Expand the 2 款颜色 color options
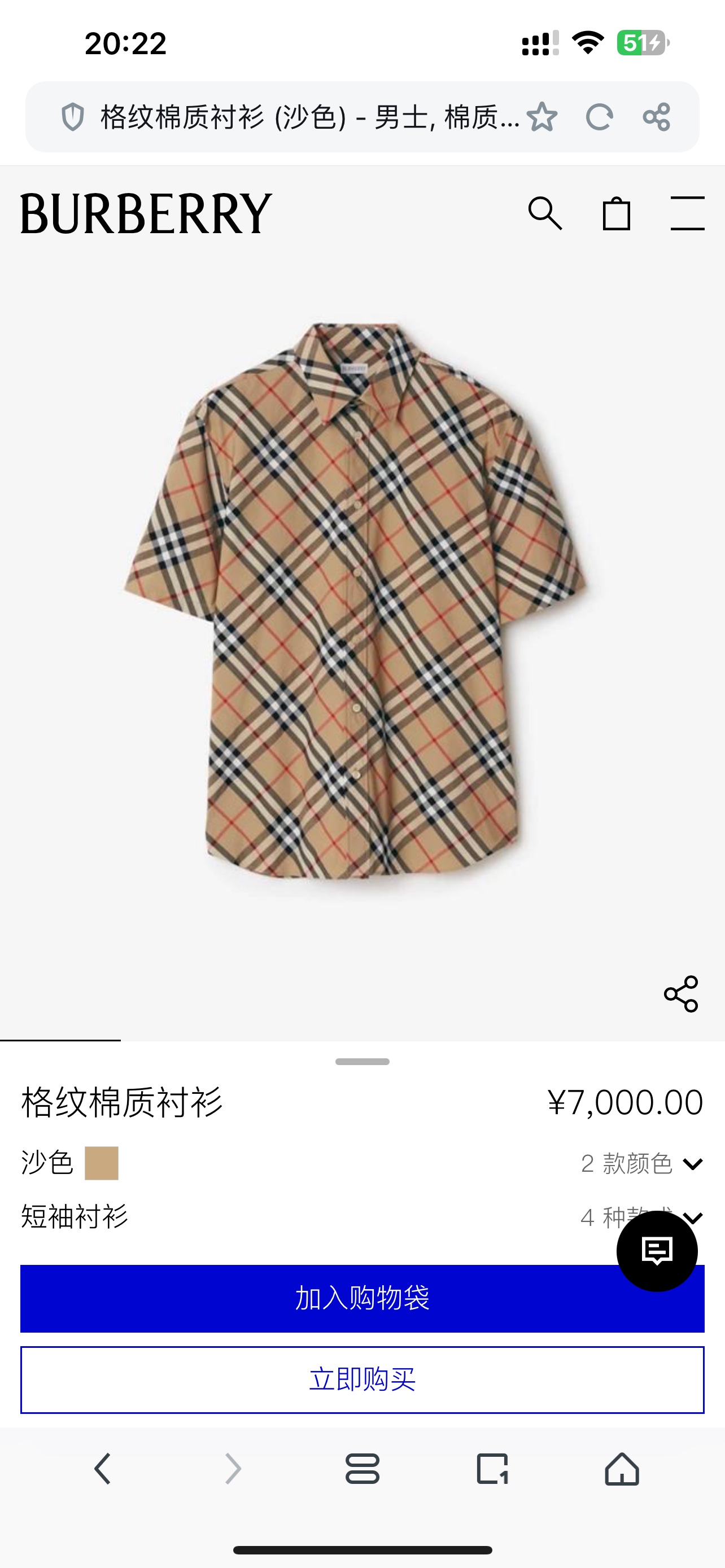 tap(641, 1163)
